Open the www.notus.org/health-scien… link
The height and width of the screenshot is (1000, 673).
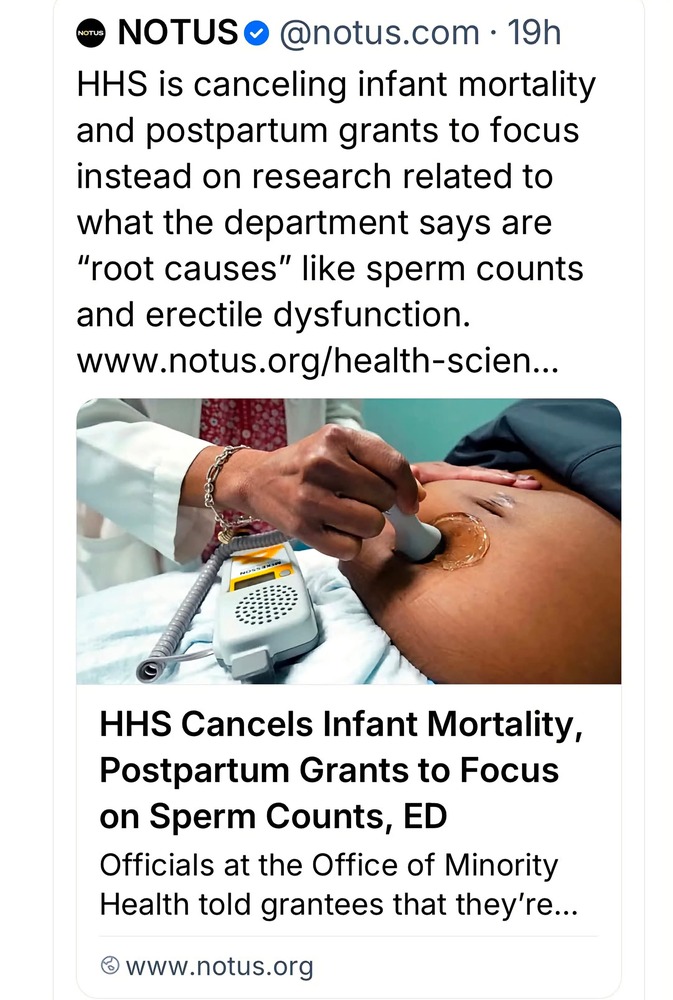click(x=318, y=361)
